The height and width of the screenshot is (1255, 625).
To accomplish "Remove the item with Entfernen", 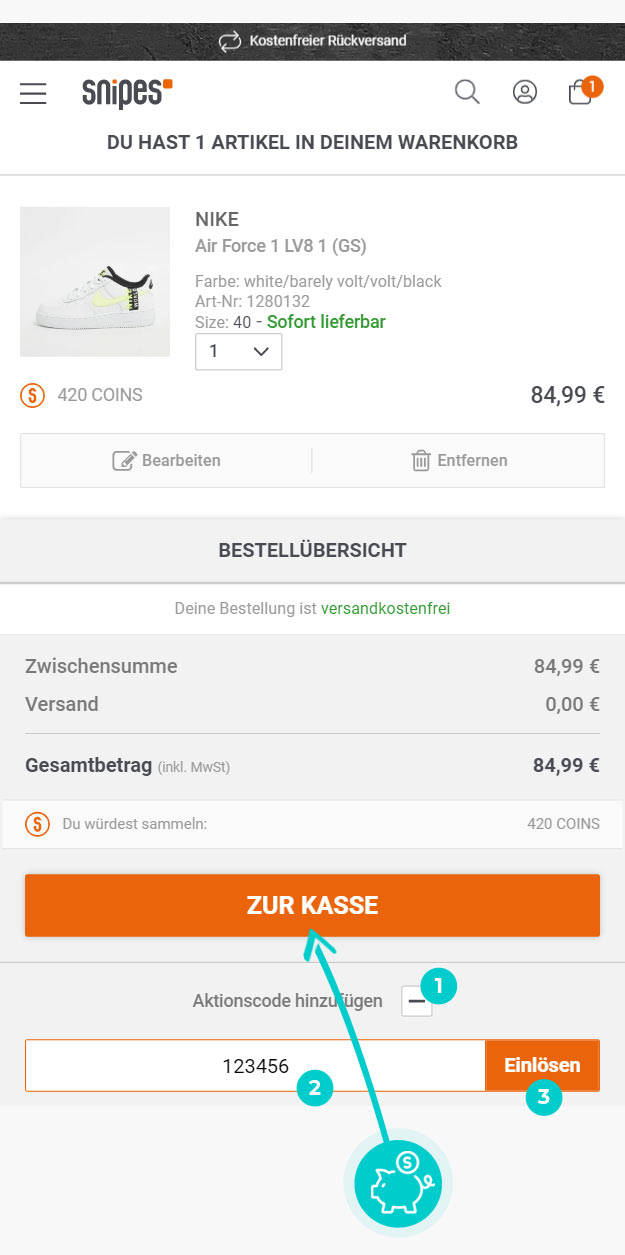I will (459, 461).
